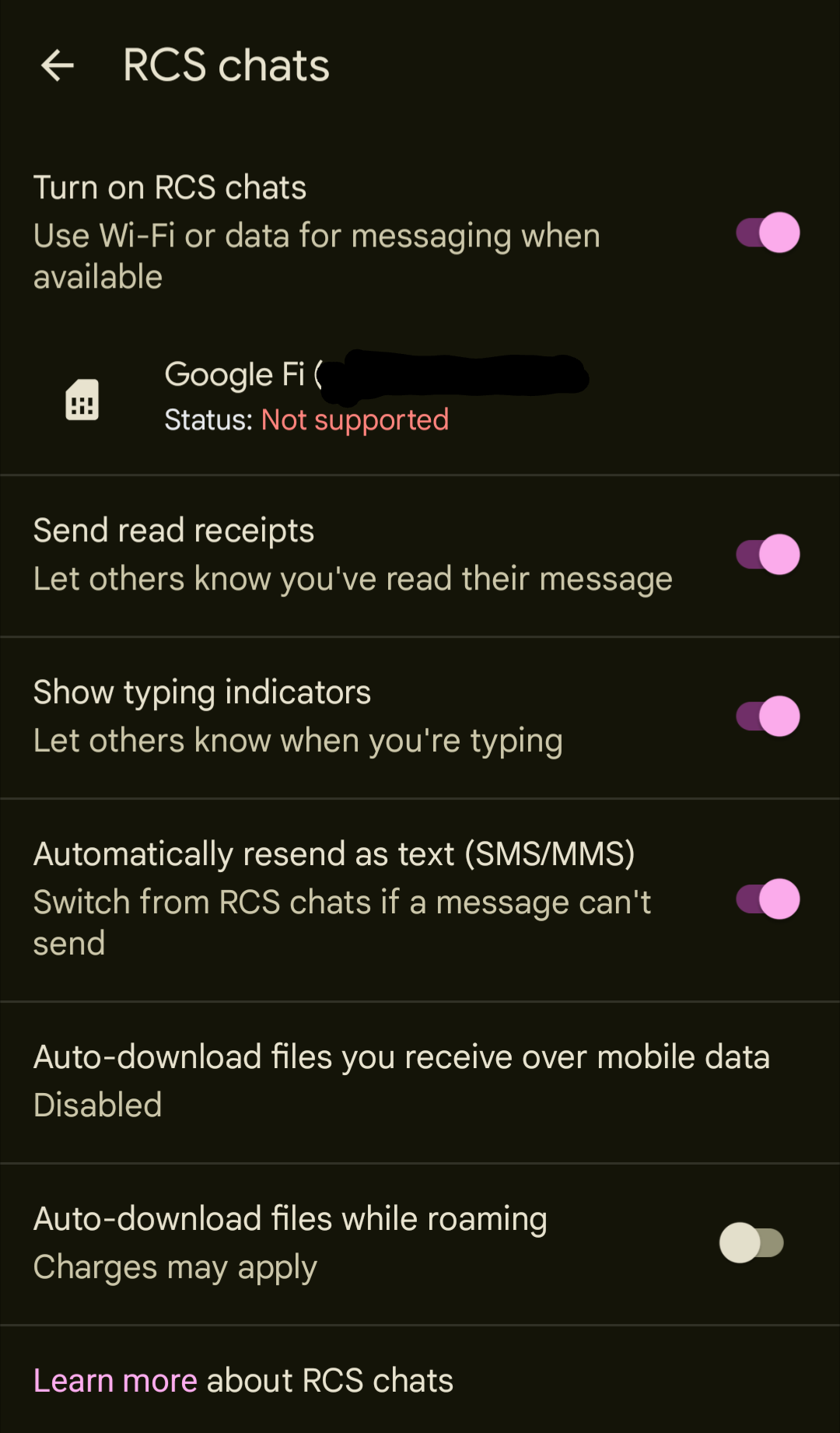Screen dimensions: 840x1433
Task: Enable Auto-download files while roaming
Action: coord(751,1242)
